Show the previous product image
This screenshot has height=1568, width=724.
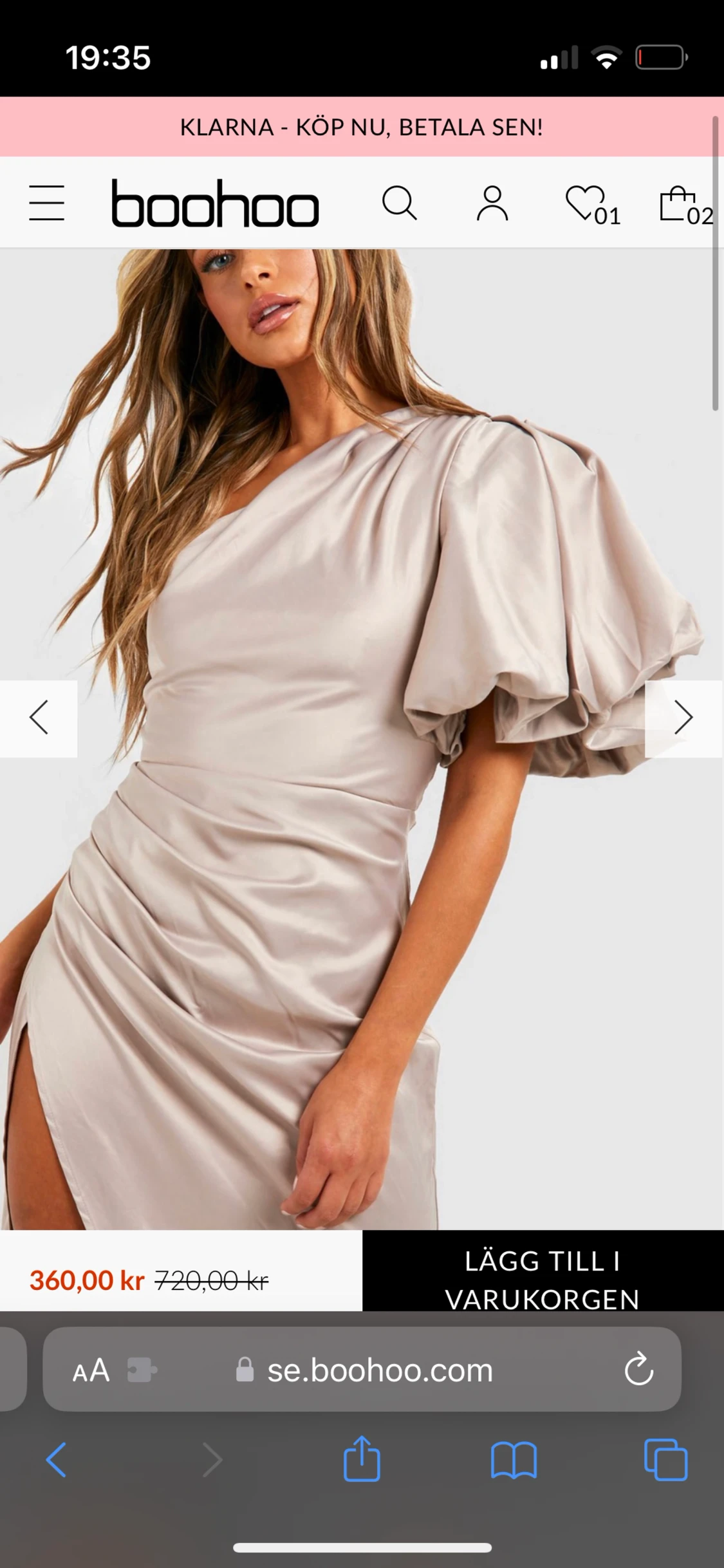click(39, 718)
